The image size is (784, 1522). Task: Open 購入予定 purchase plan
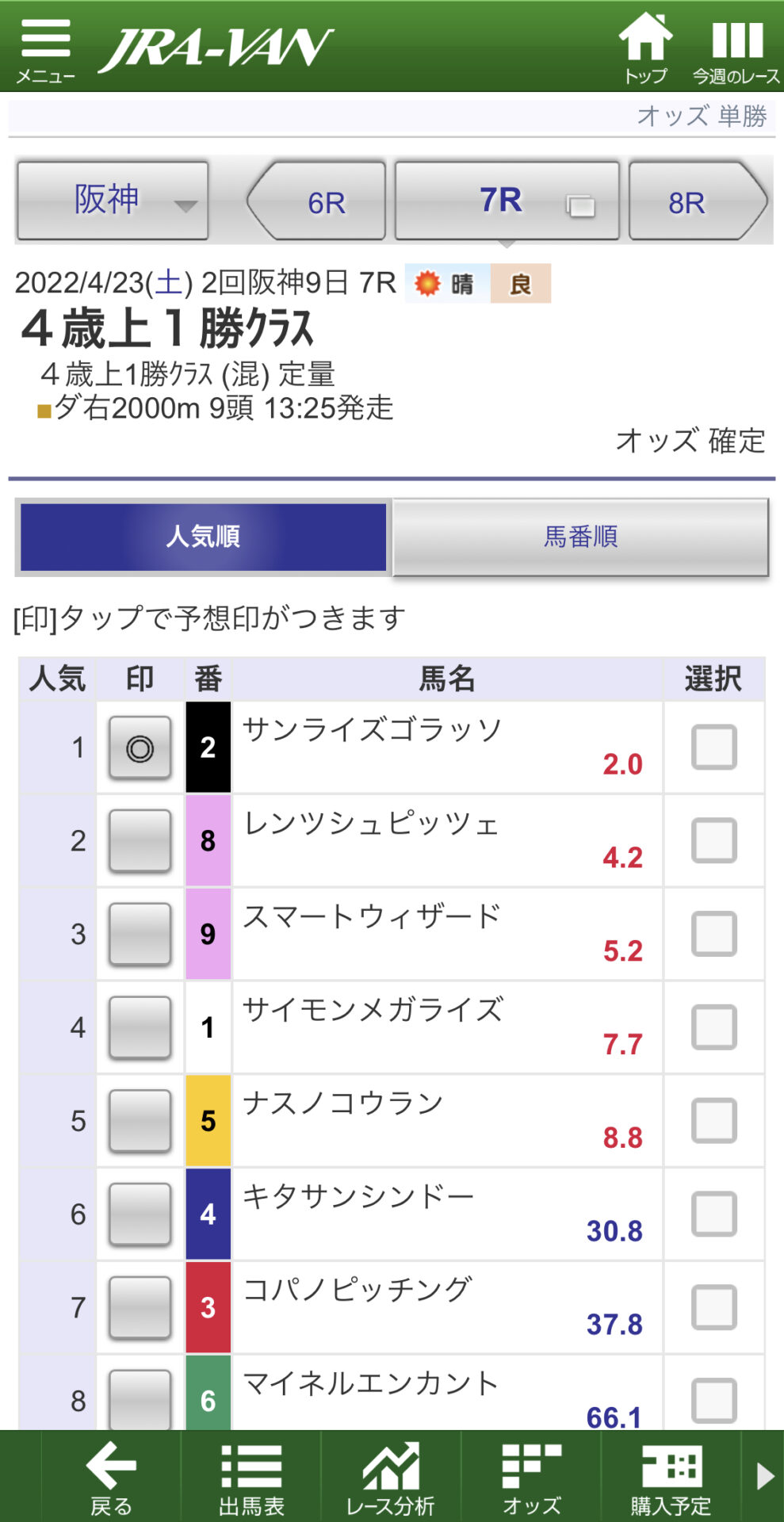pyautogui.click(x=671, y=1477)
